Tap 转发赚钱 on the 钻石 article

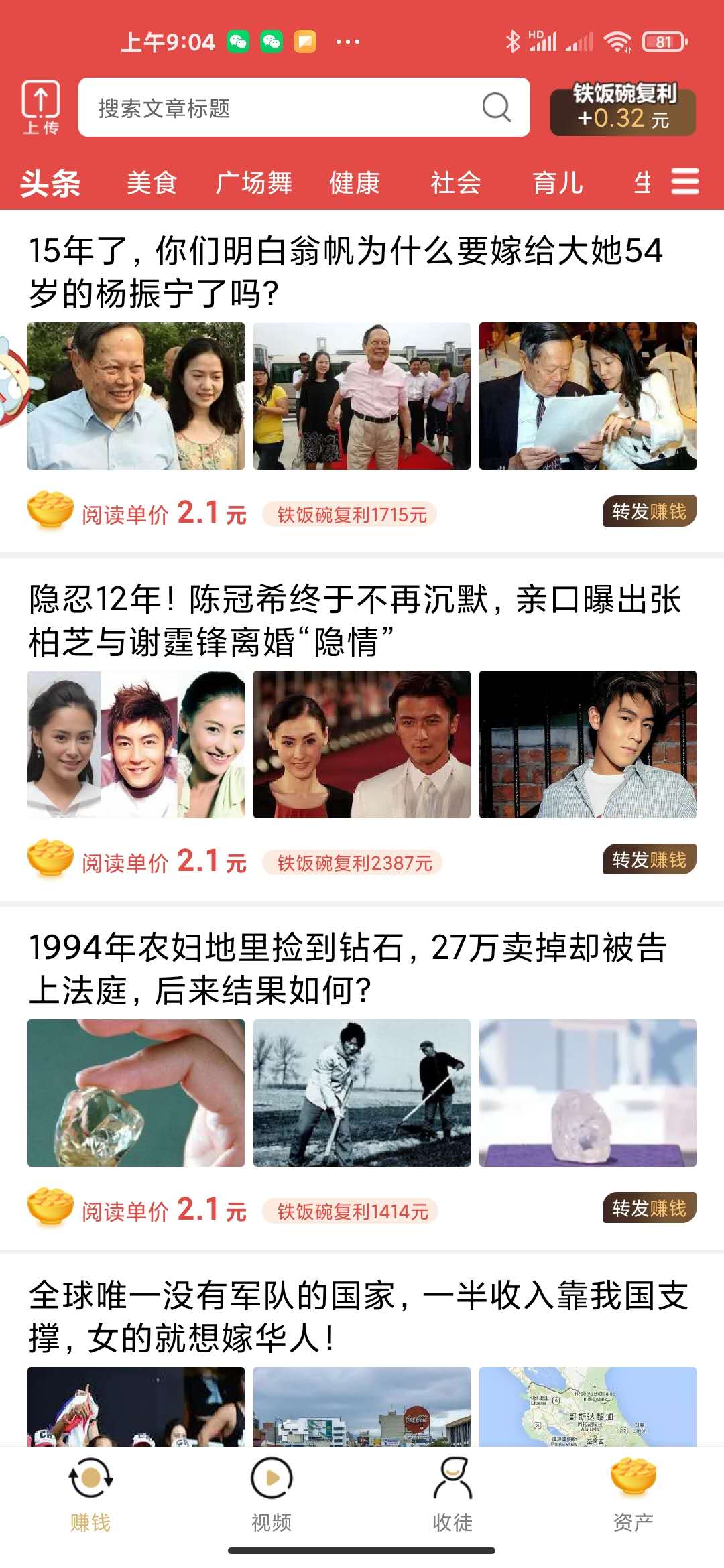pyautogui.click(x=649, y=1208)
